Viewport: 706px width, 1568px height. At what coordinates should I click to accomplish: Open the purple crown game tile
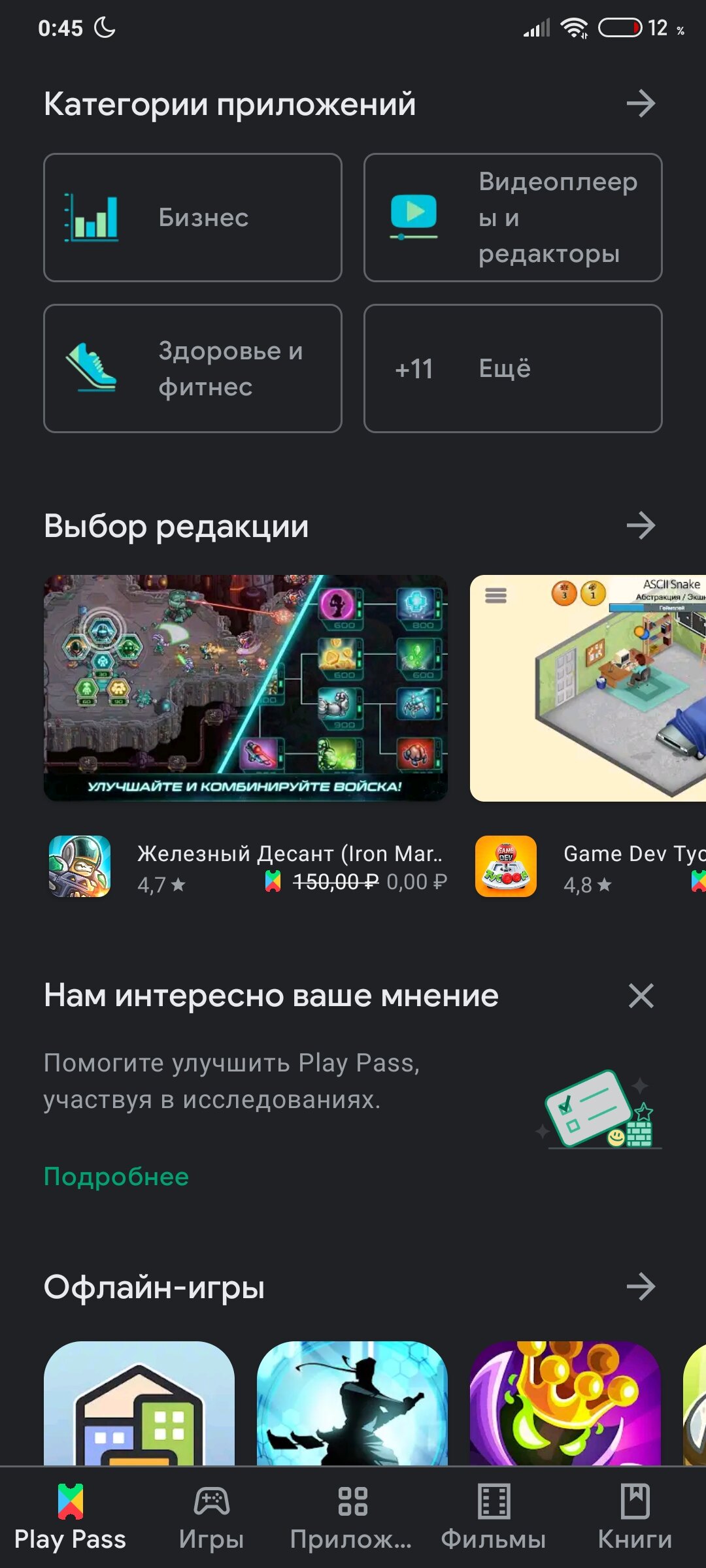565,1403
